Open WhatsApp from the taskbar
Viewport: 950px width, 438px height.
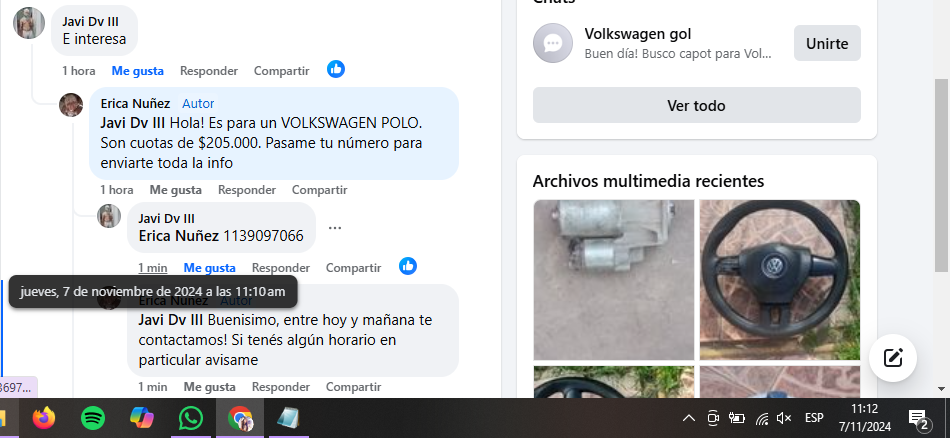coord(190,417)
